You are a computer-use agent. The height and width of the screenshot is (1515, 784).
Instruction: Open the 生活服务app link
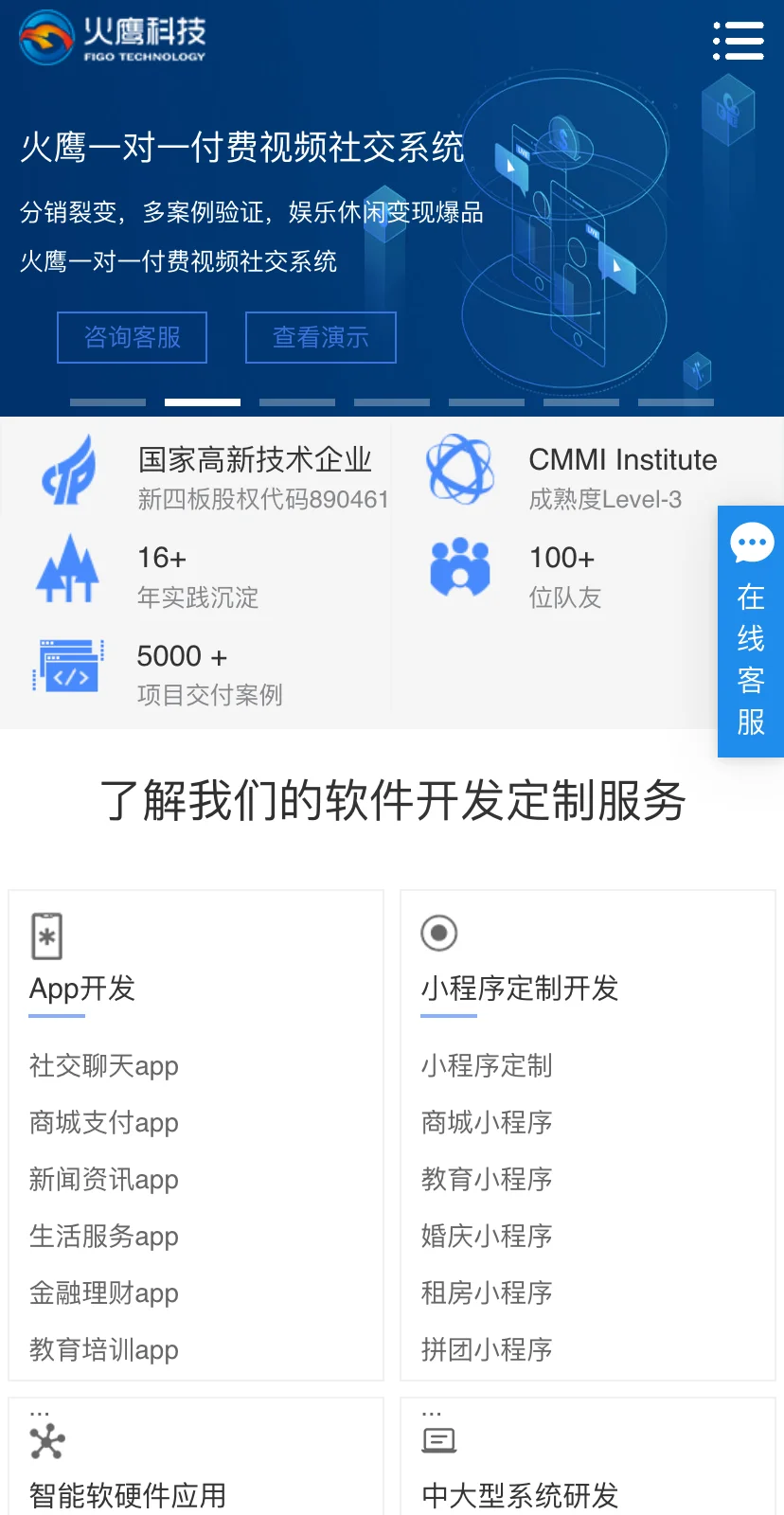[104, 1237]
